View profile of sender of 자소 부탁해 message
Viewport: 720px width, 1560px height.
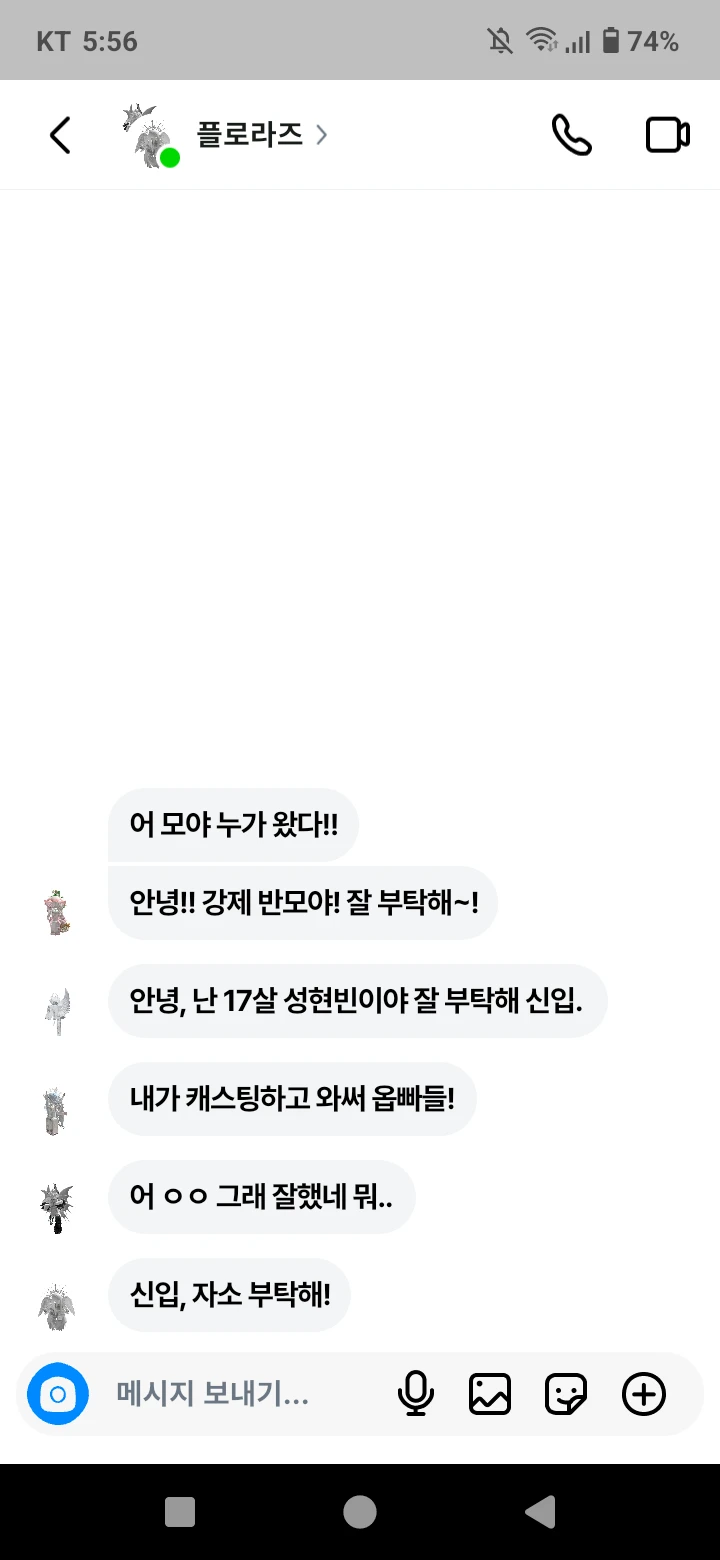pyautogui.click(x=57, y=1304)
